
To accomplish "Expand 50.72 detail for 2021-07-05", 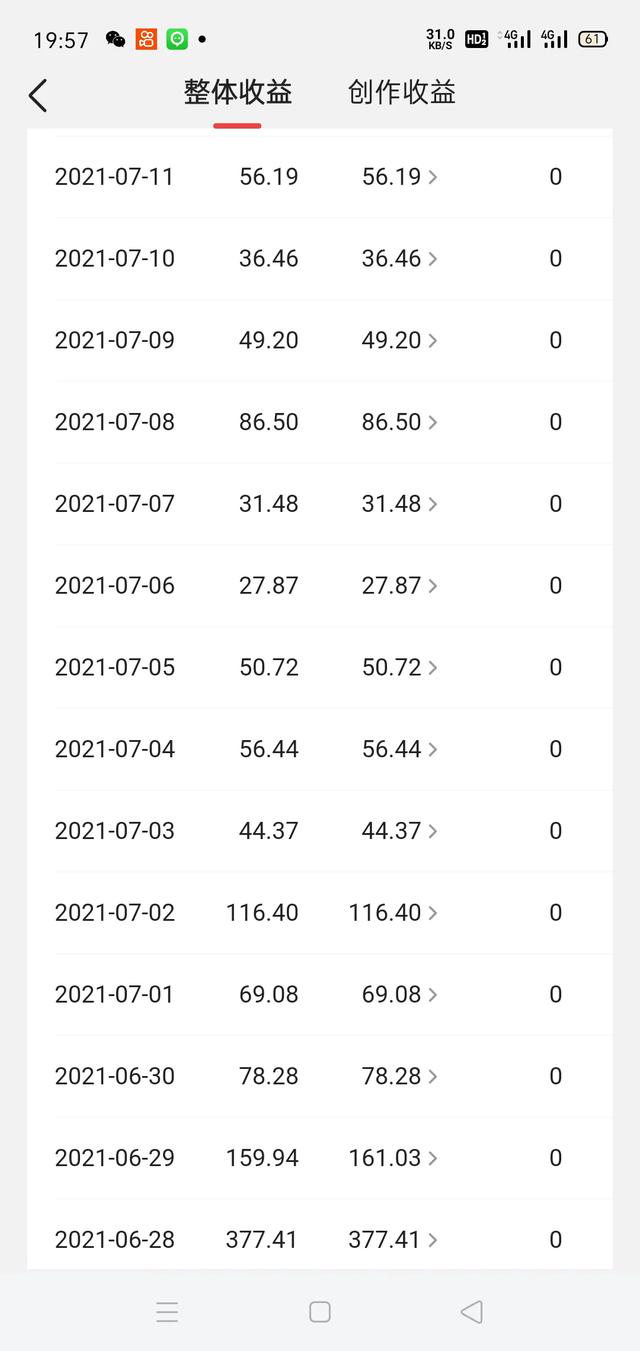I will 399,668.
